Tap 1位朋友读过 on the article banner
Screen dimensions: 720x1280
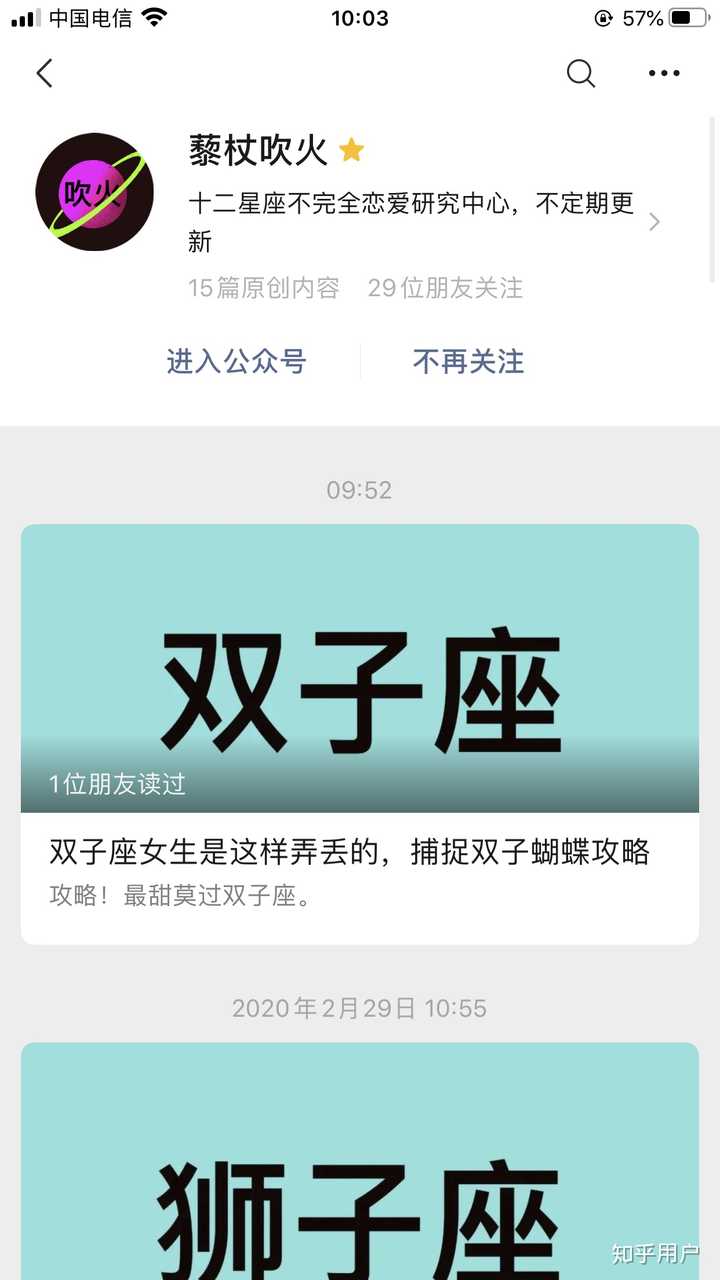pos(115,786)
